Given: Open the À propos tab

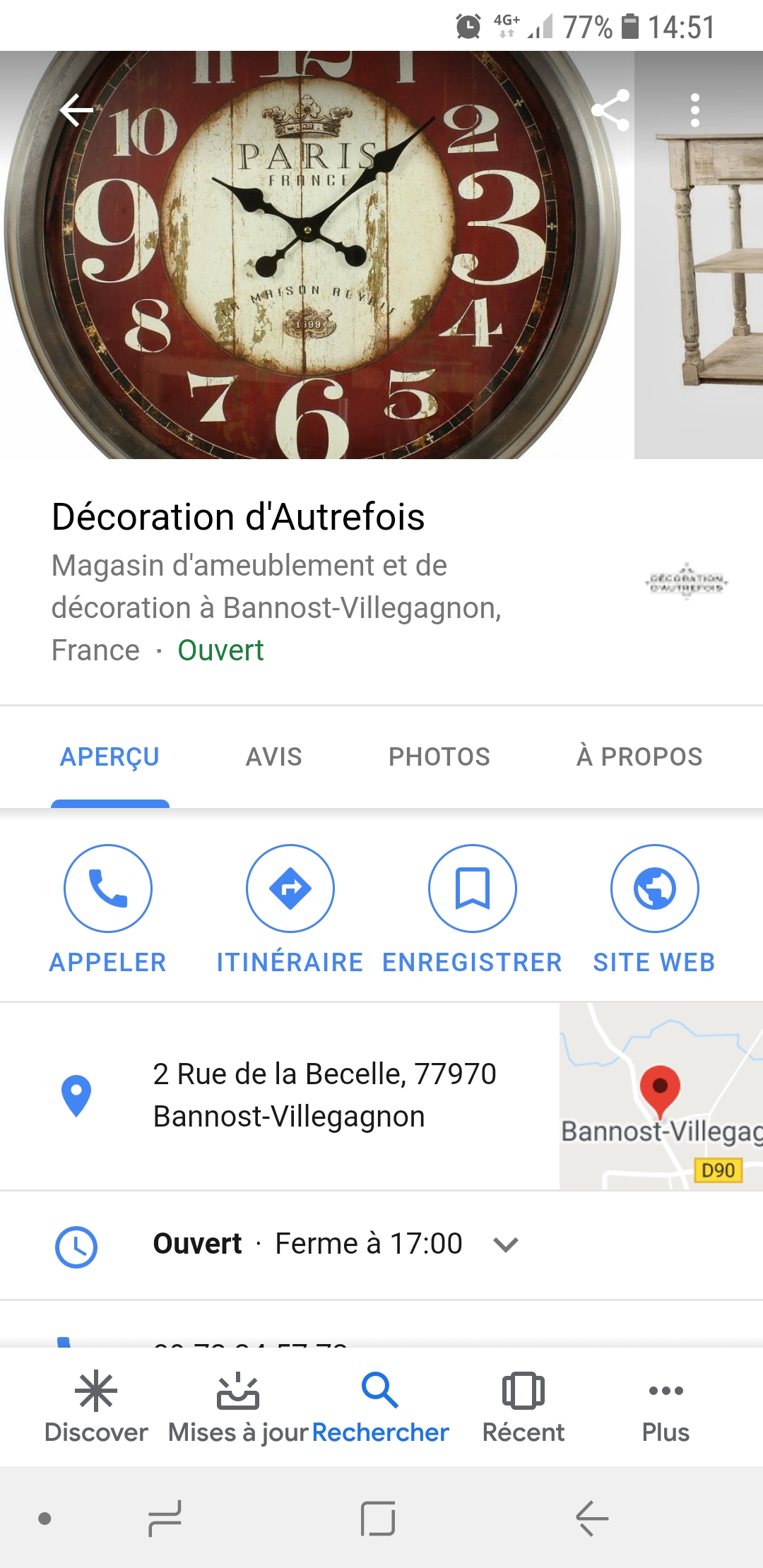Looking at the screenshot, I should tap(639, 756).
